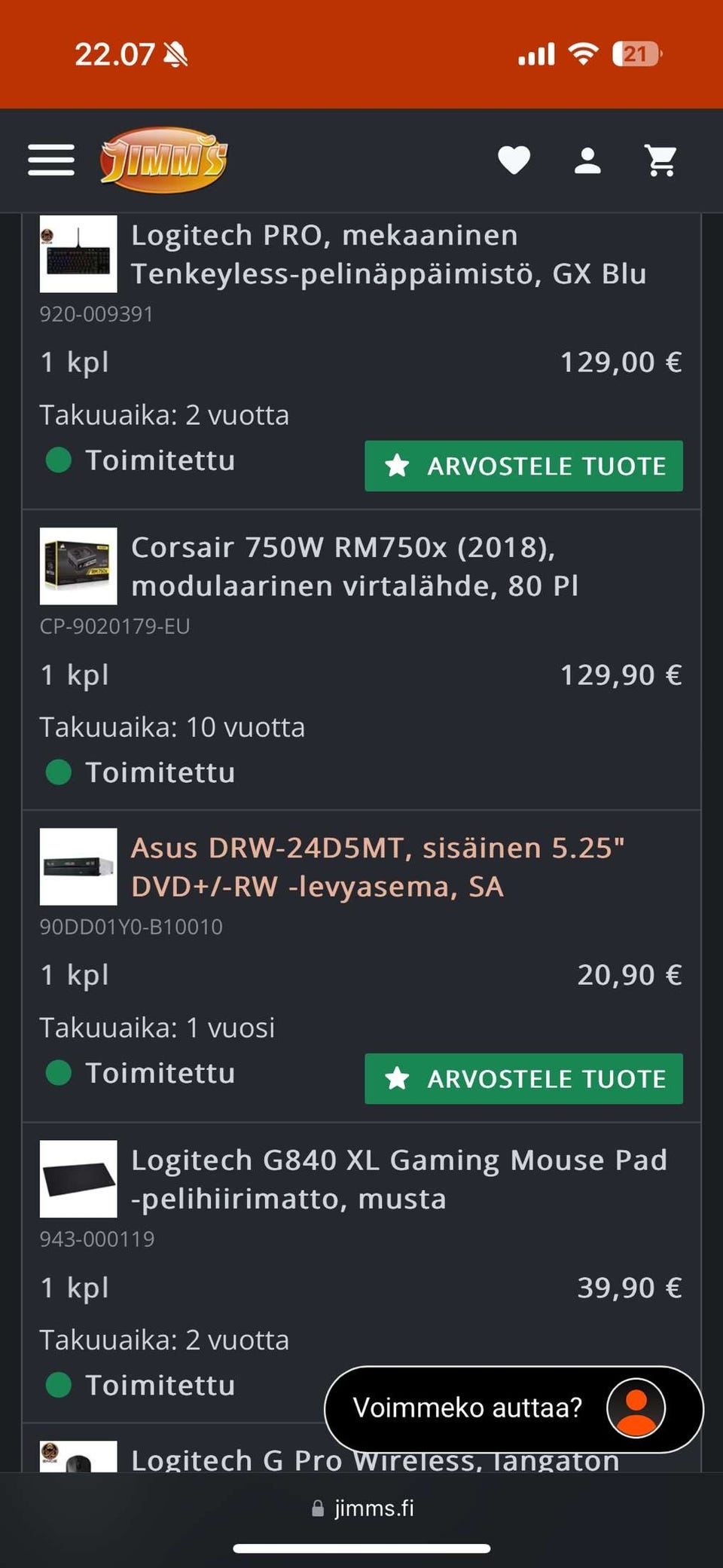The width and height of the screenshot is (723, 1568).
Task: Open the wishlist heart icon
Action: (514, 160)
